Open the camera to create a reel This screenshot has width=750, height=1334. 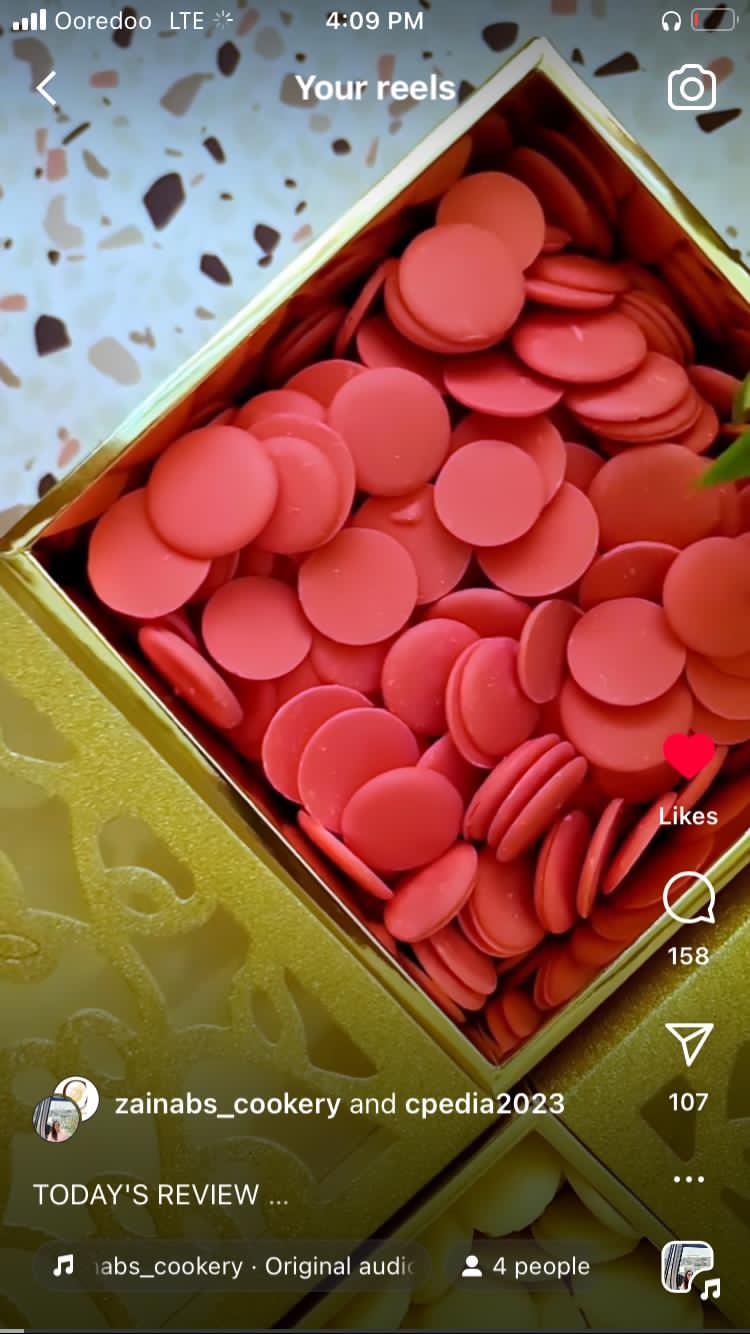[x=692, y=88]
